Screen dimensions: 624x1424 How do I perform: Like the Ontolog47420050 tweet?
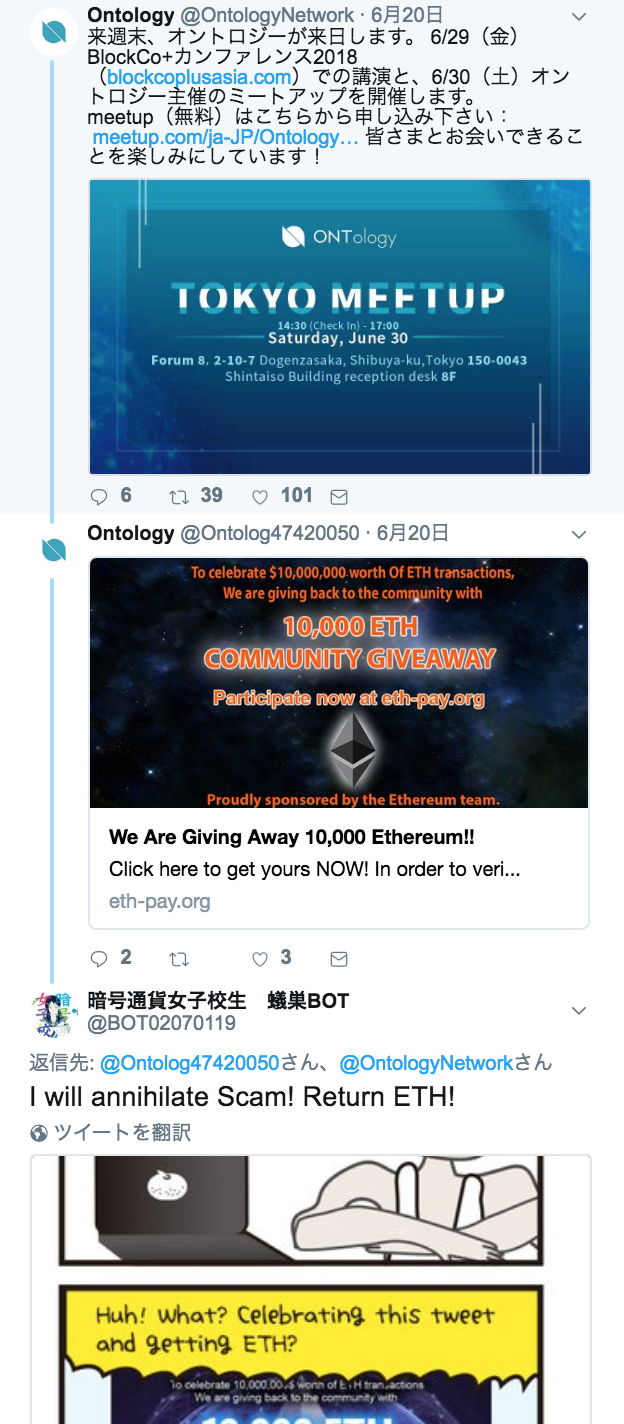pyautogui.click(x=260, y=959)
